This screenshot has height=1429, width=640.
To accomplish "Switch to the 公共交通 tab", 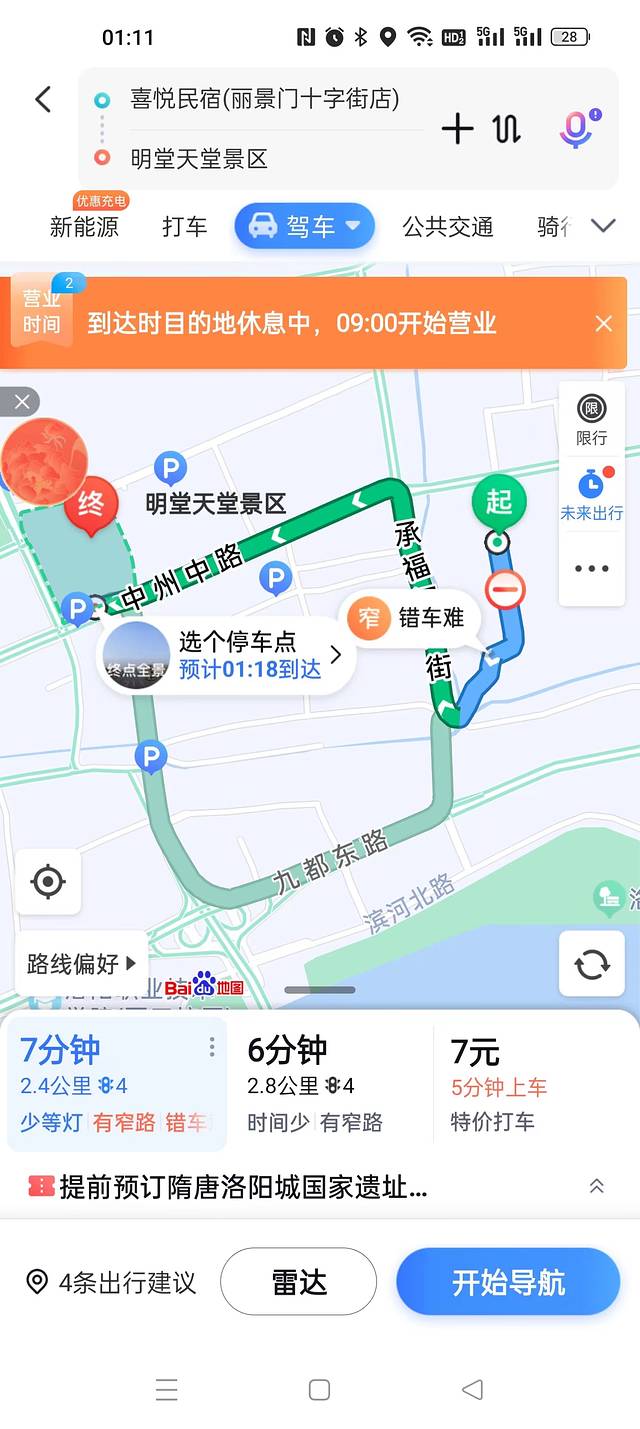I will point(448,227).
